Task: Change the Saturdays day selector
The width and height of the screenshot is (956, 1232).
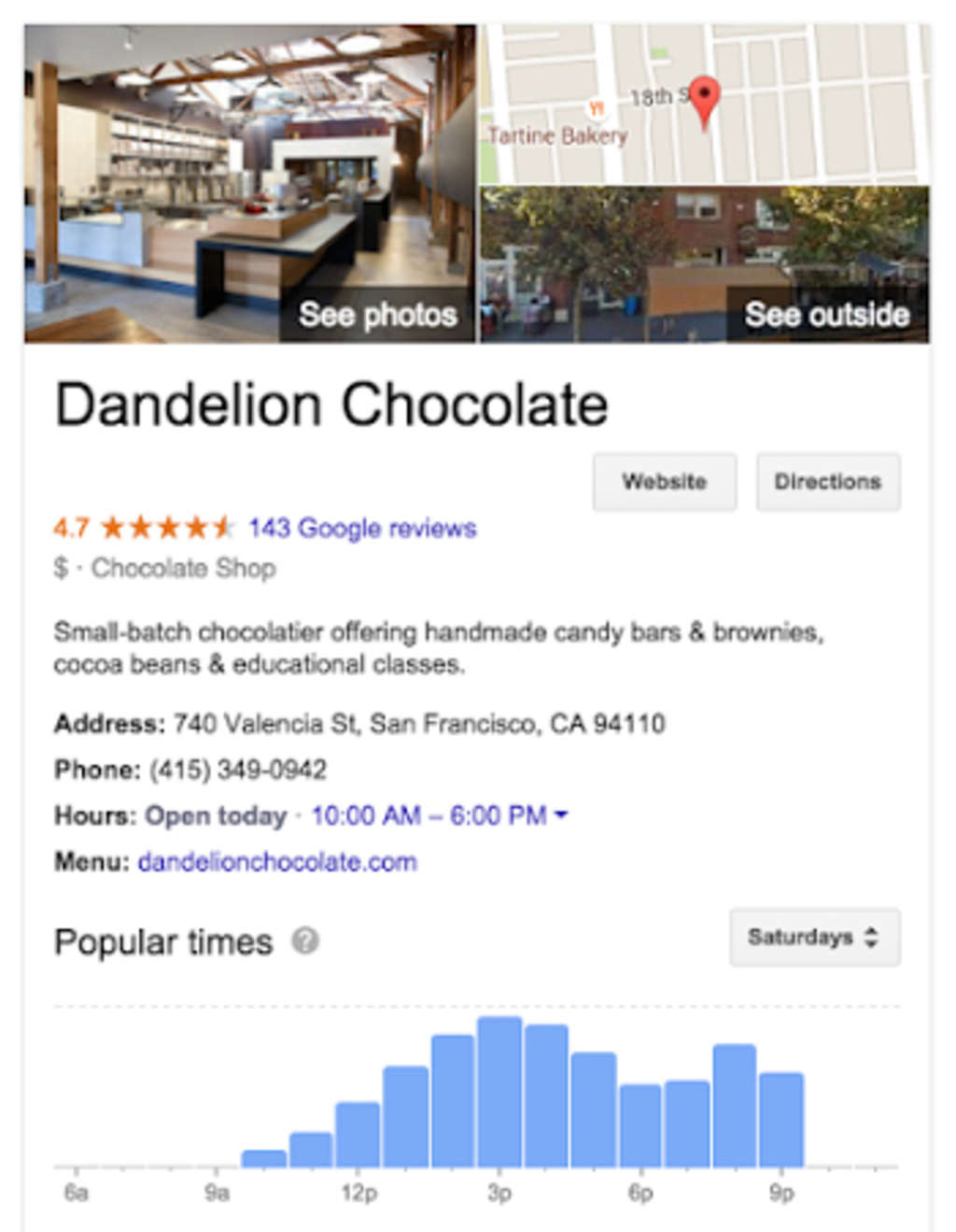Action: [814, 937]
